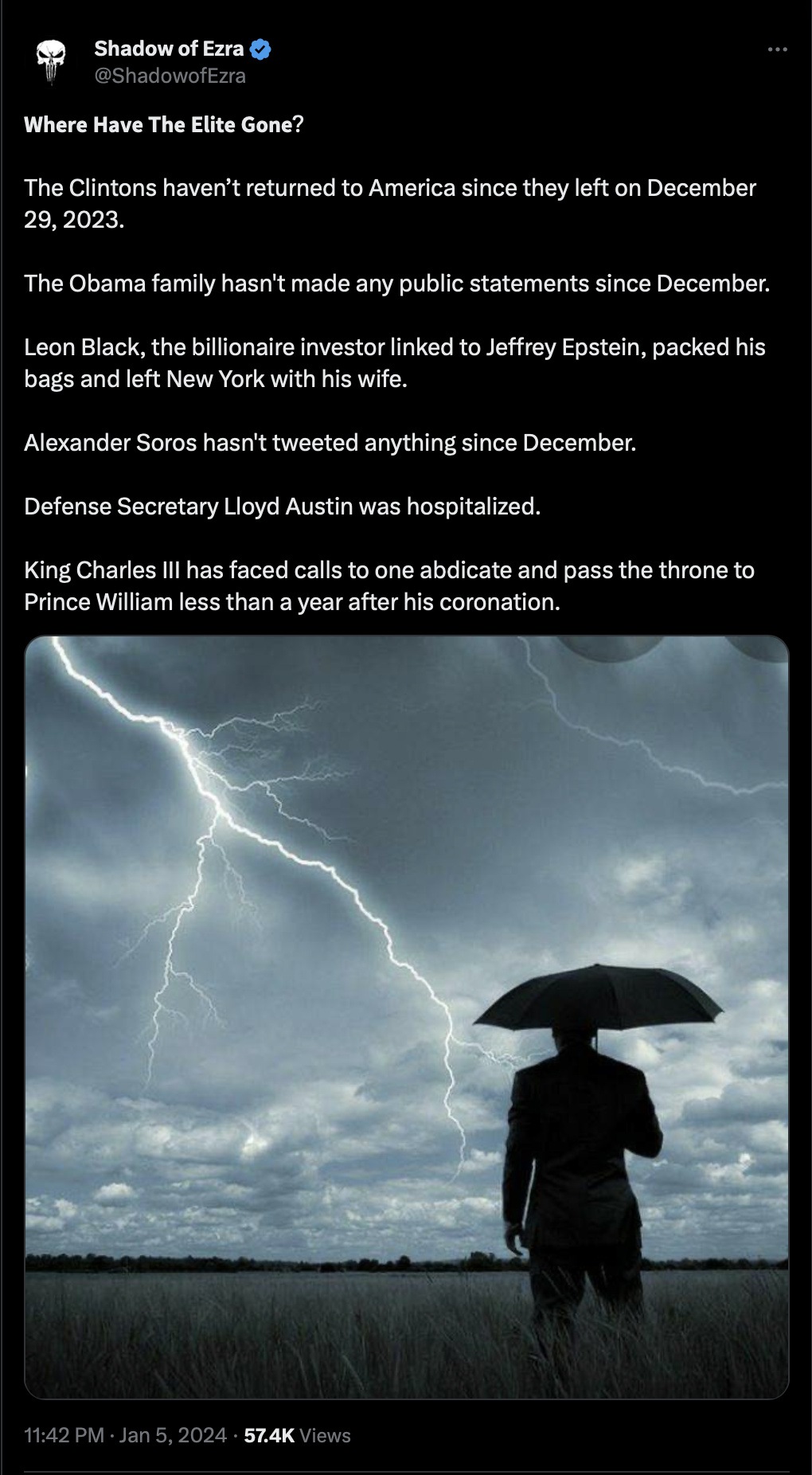
Task: Open Shadow of Ezra's profile picture
Action: click(51, 61)
